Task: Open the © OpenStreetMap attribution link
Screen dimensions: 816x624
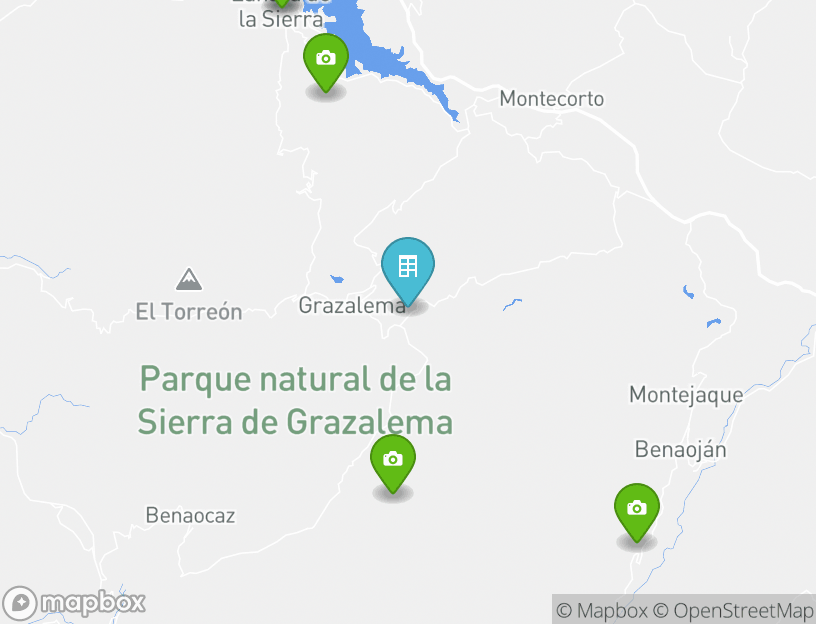Action: click(733, 610)
